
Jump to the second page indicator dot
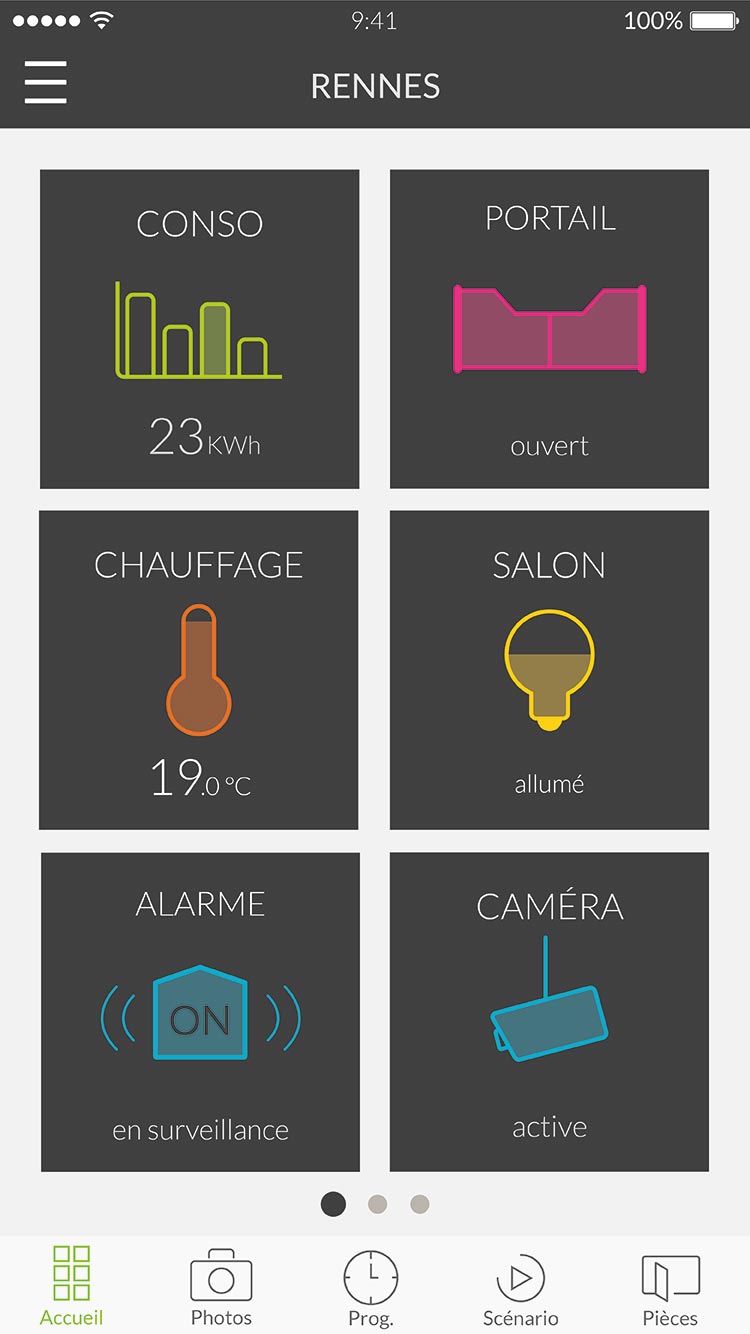pyautogui.click(x=377, y=1204)
